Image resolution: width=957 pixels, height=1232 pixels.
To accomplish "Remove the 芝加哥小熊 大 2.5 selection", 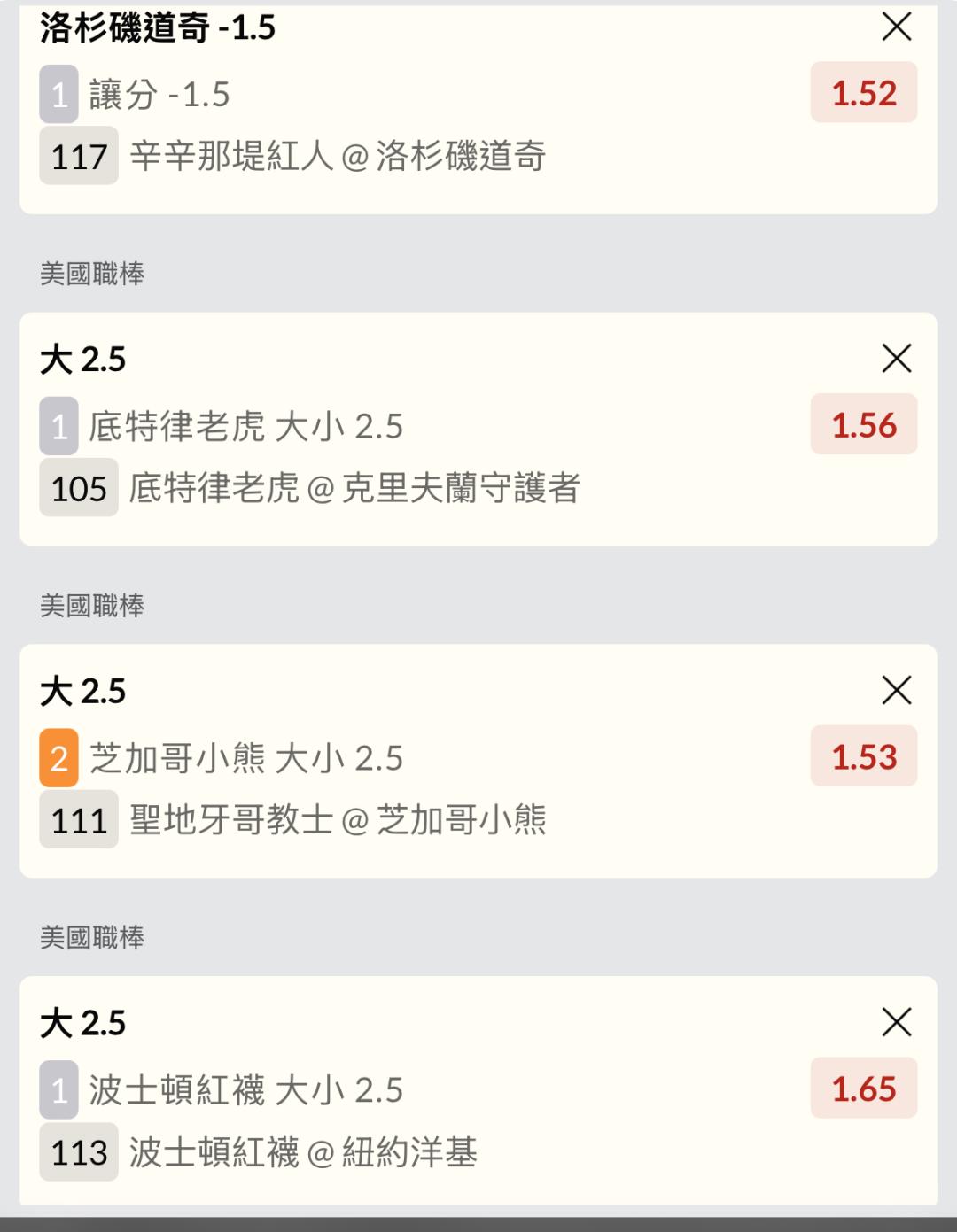I will click(x=897, y=690).
